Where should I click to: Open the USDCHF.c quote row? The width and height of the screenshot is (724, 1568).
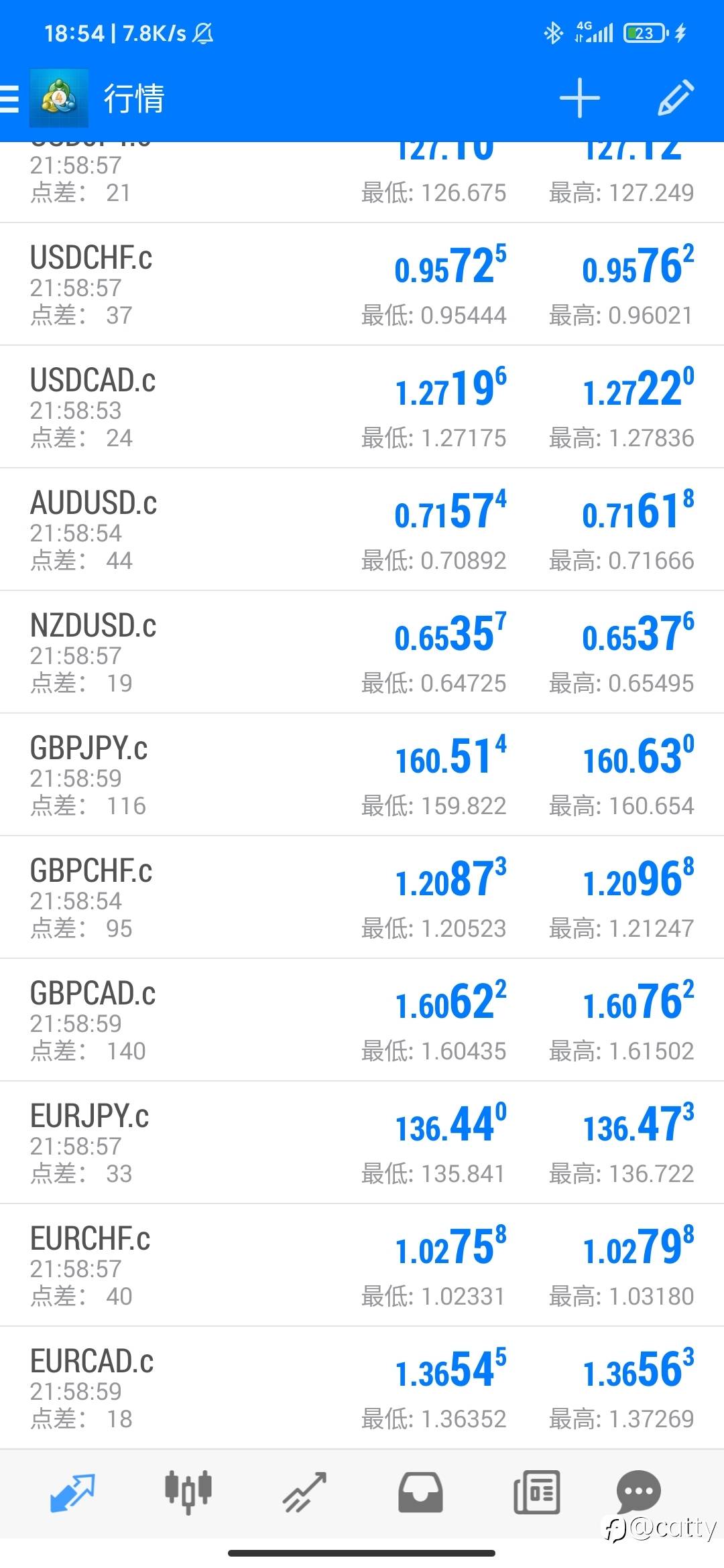362,284
